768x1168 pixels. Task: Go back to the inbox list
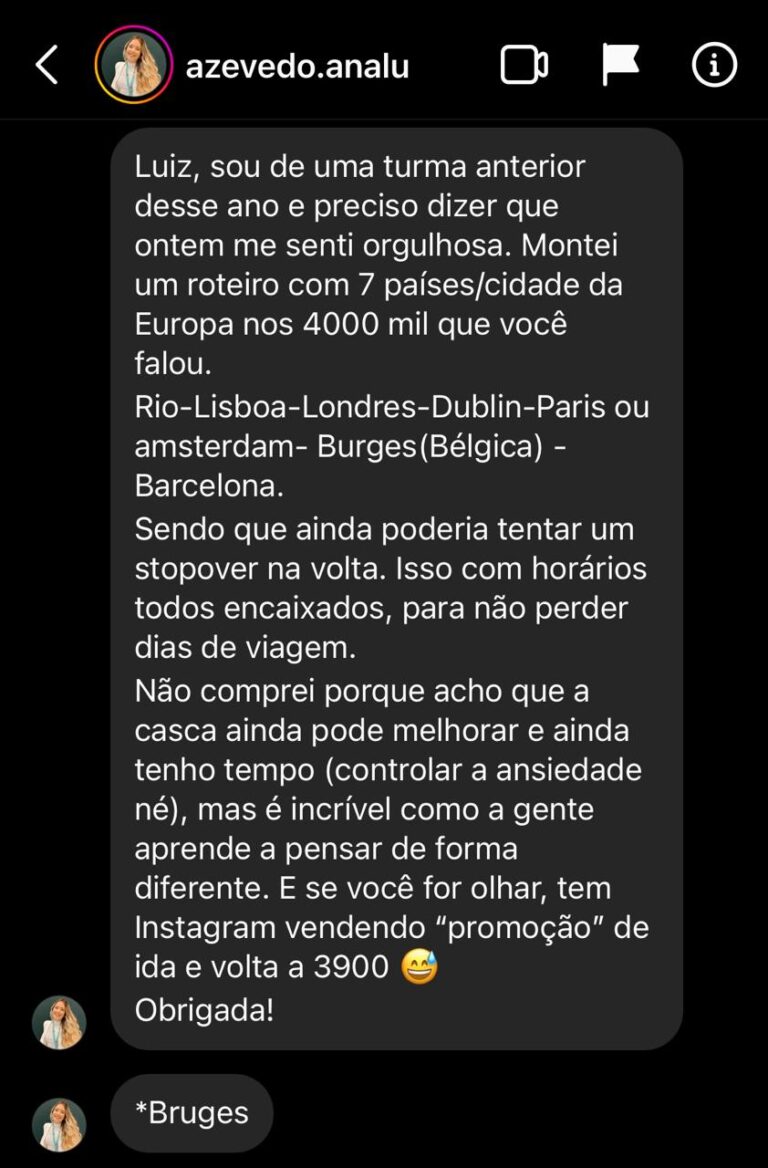tap(46, 66)
